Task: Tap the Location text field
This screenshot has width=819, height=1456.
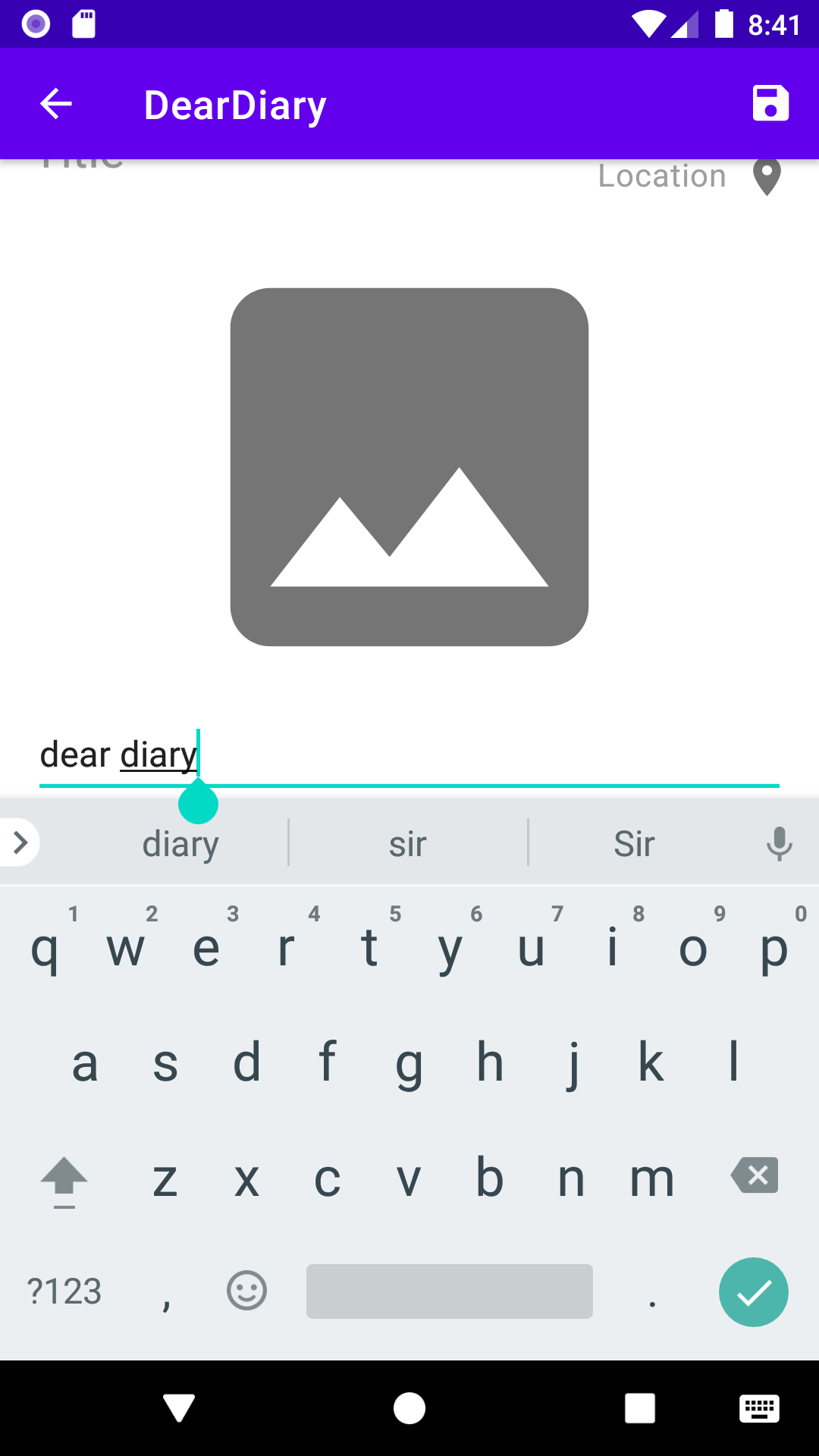Action: pyautogui.click(x=661, y=177)
